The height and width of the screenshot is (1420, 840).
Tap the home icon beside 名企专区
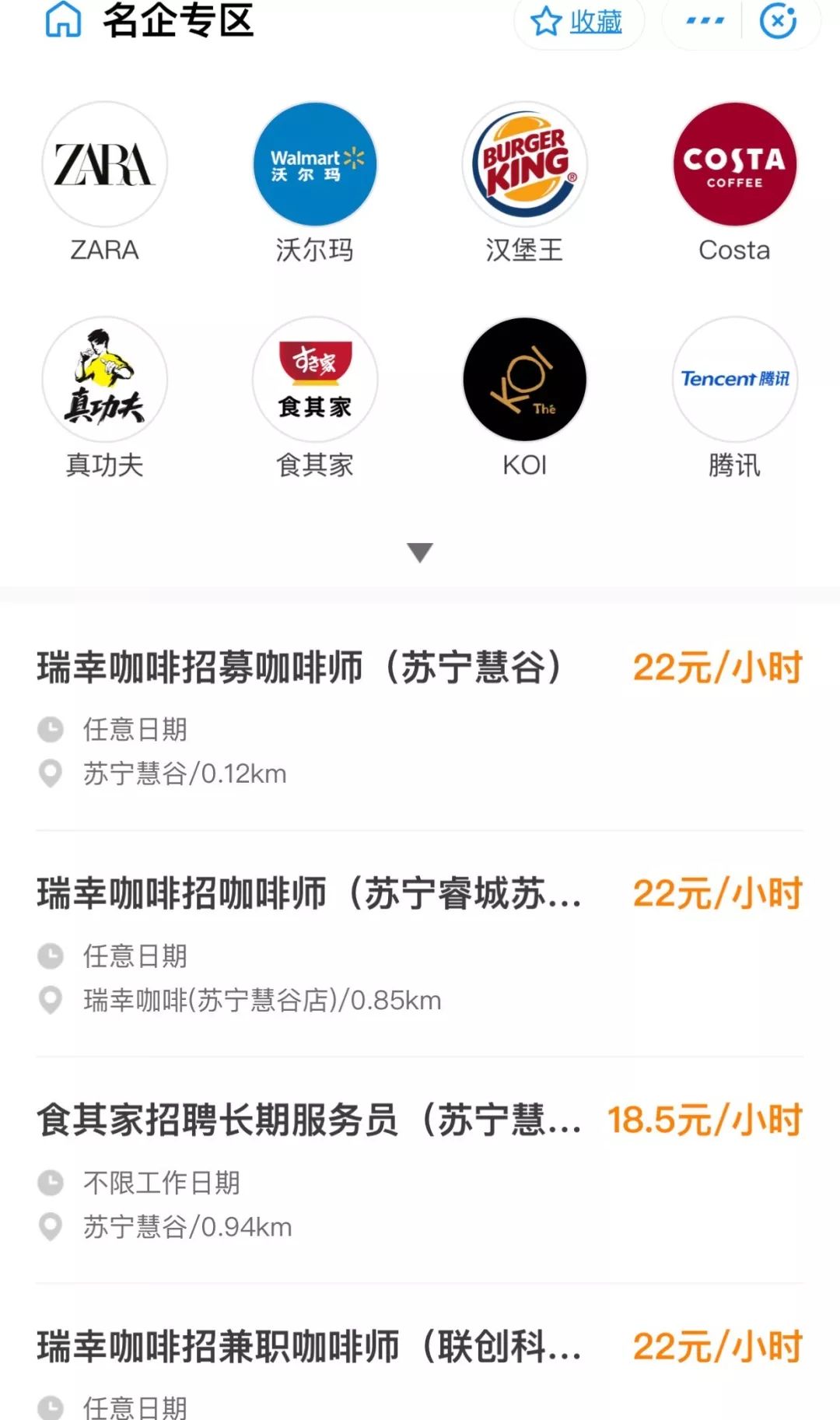[x=64, y=19]
